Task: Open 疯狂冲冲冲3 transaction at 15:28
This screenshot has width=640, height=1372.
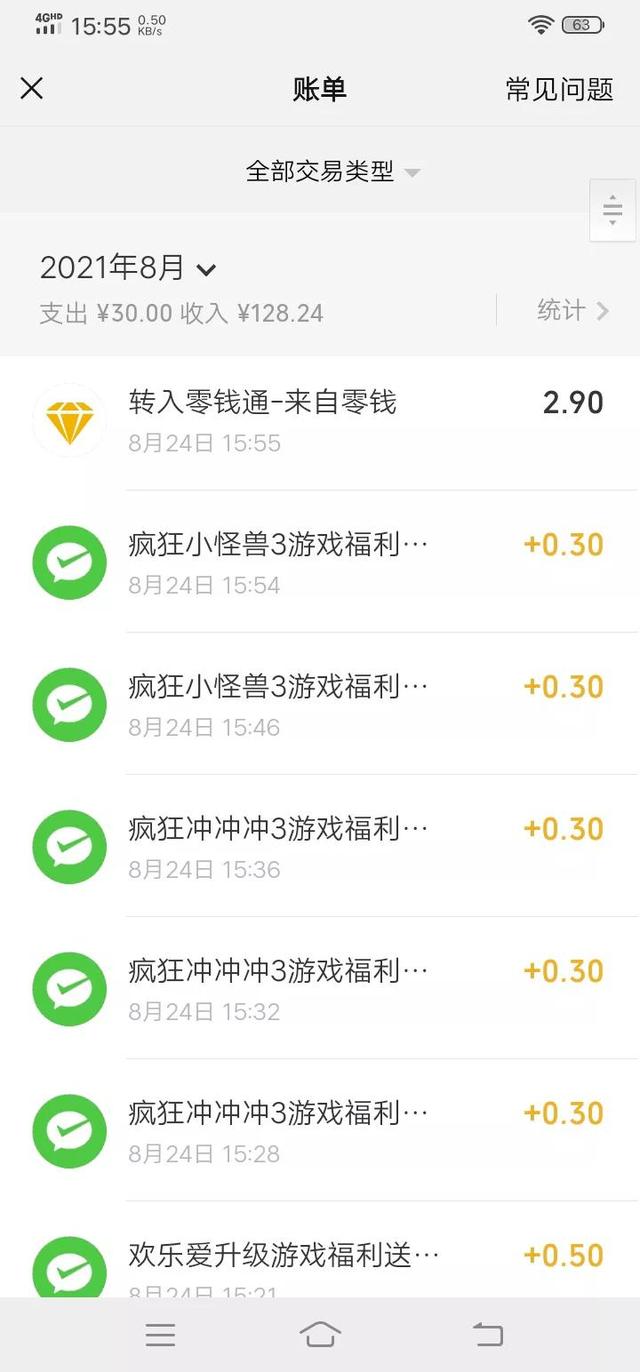Action: (320, 1130)
